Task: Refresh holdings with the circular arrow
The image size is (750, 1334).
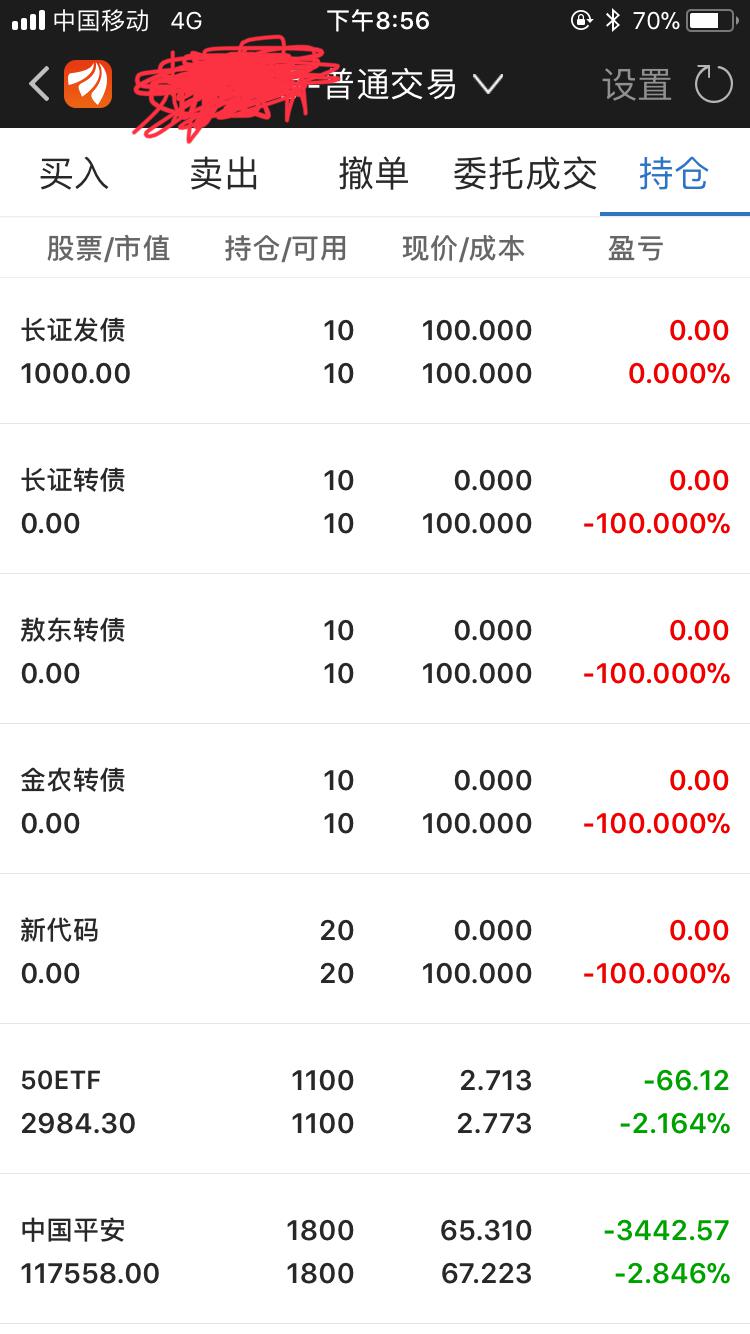Action: click(x=713, y=84)
